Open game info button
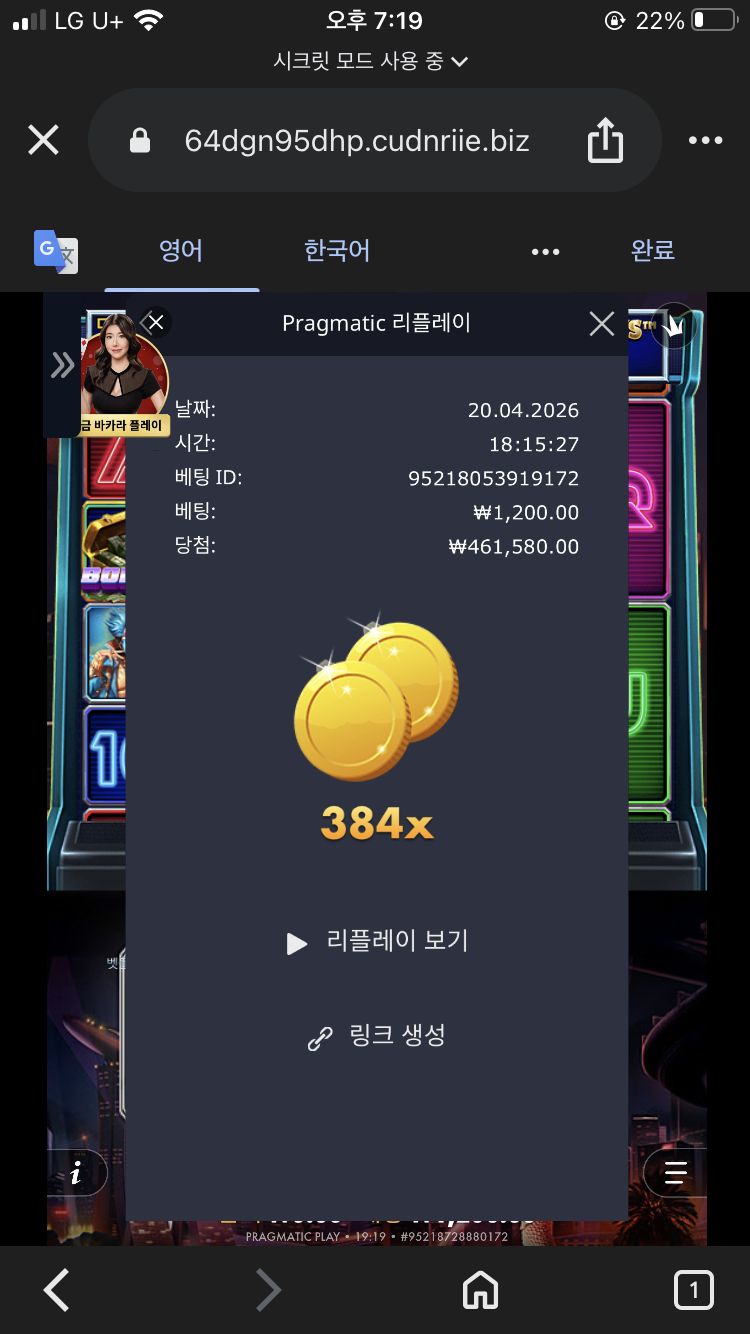The width and height of the screenshot is (750, 1334). point(77,1174)
